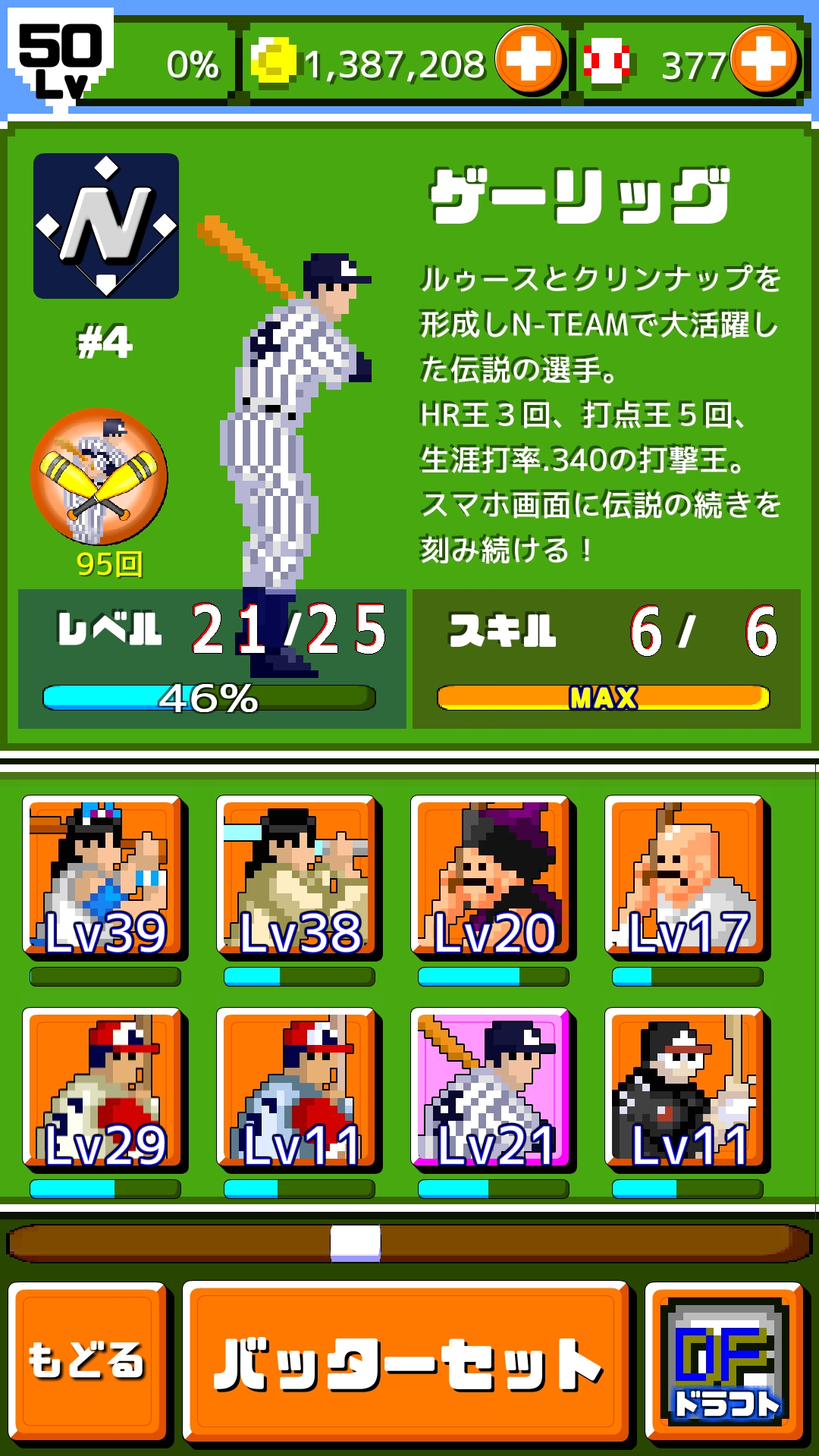Open the ドラフト draft button

pyautogui.click(x=724, y=1361)
